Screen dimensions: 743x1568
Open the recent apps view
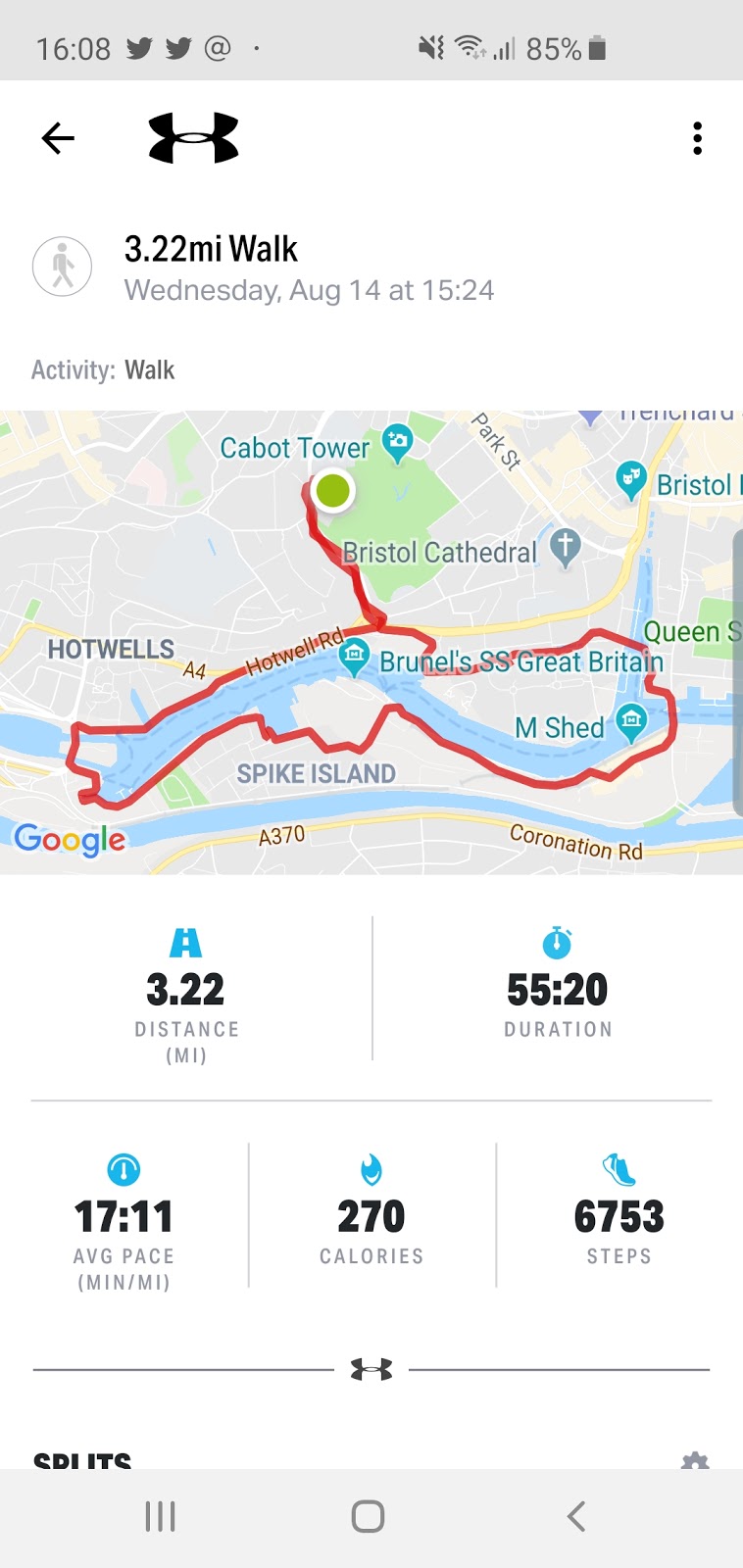tap(160, 1516)
